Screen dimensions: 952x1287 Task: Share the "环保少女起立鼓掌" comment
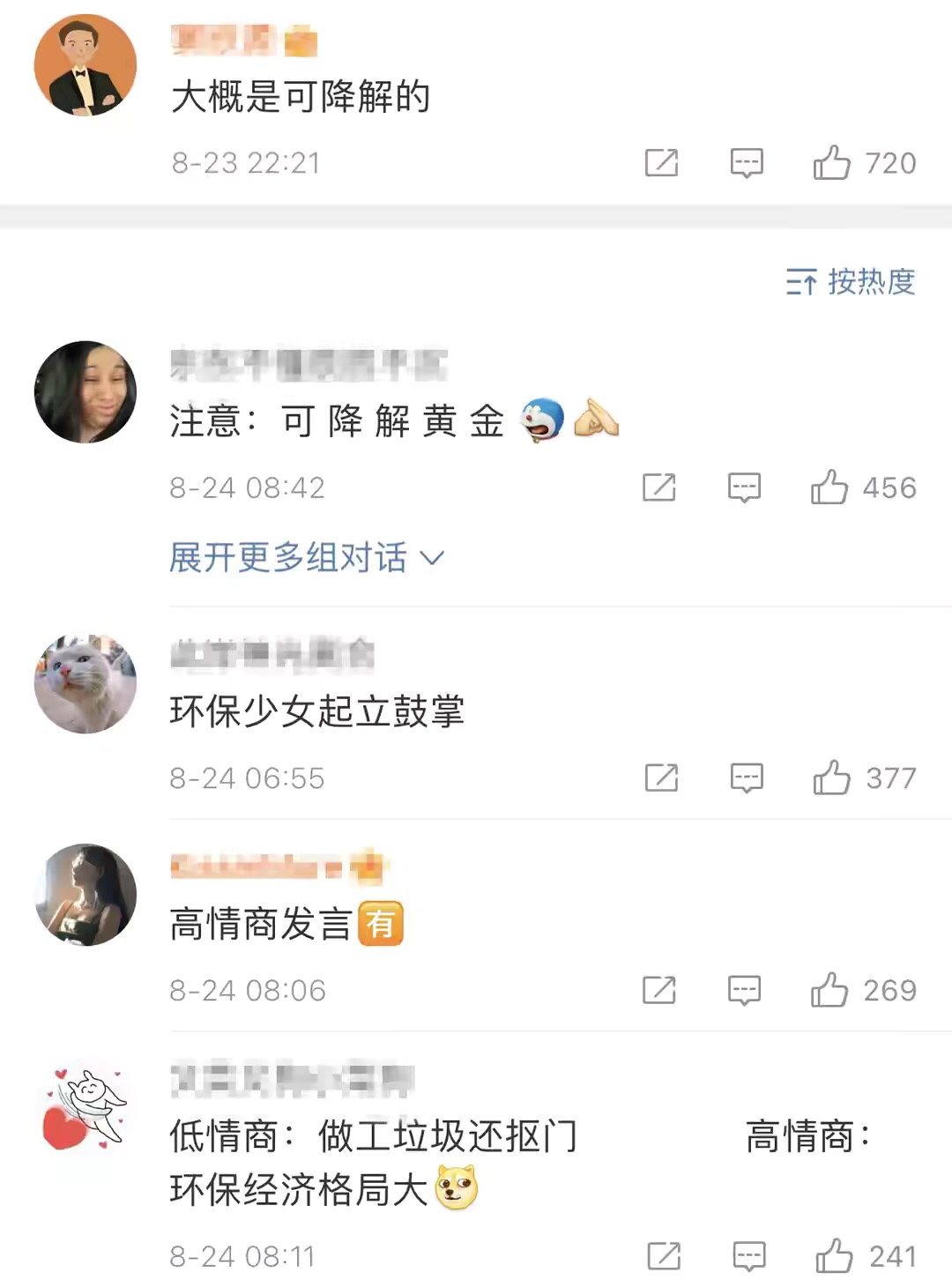point(661,778)
